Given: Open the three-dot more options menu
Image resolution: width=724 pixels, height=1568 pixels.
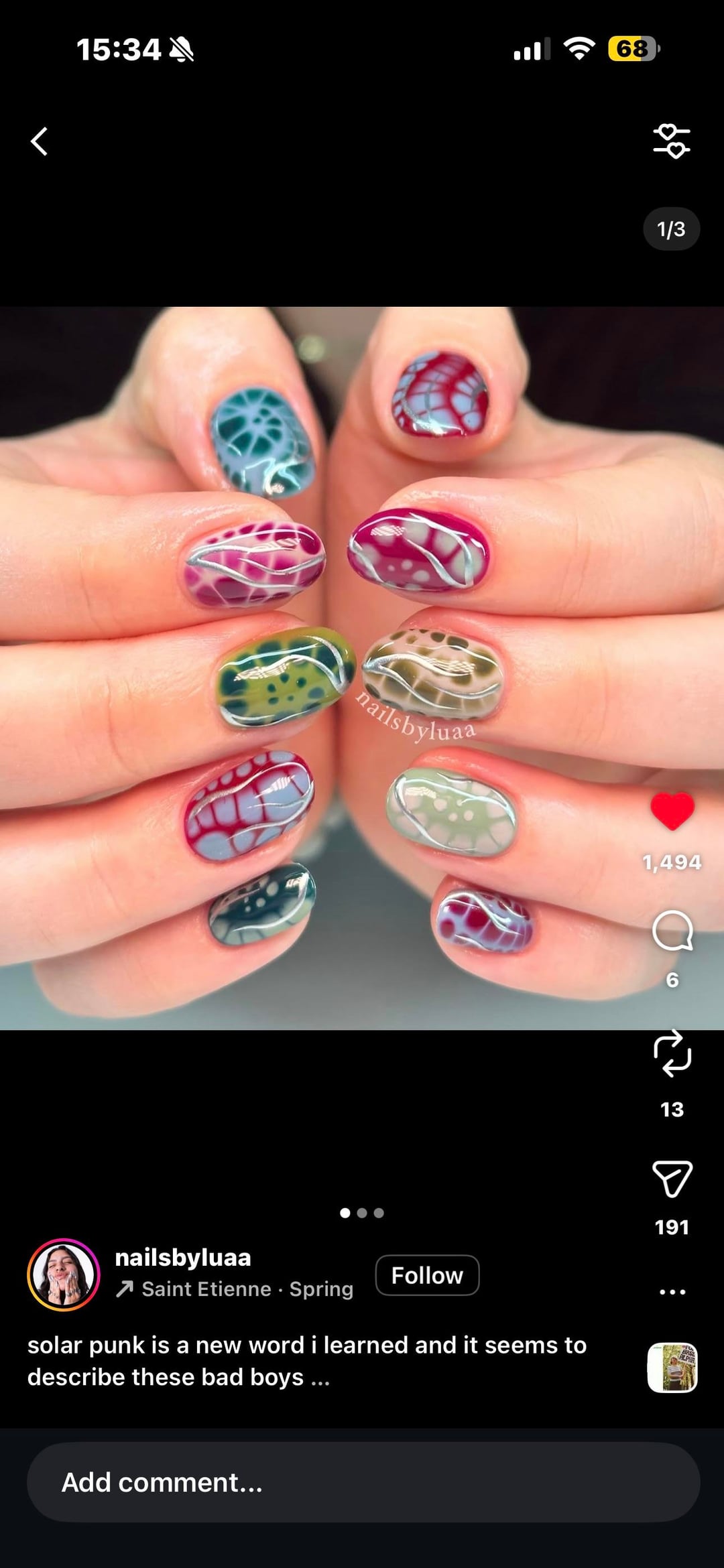Looking at the screenshot, I should 672,1291.
